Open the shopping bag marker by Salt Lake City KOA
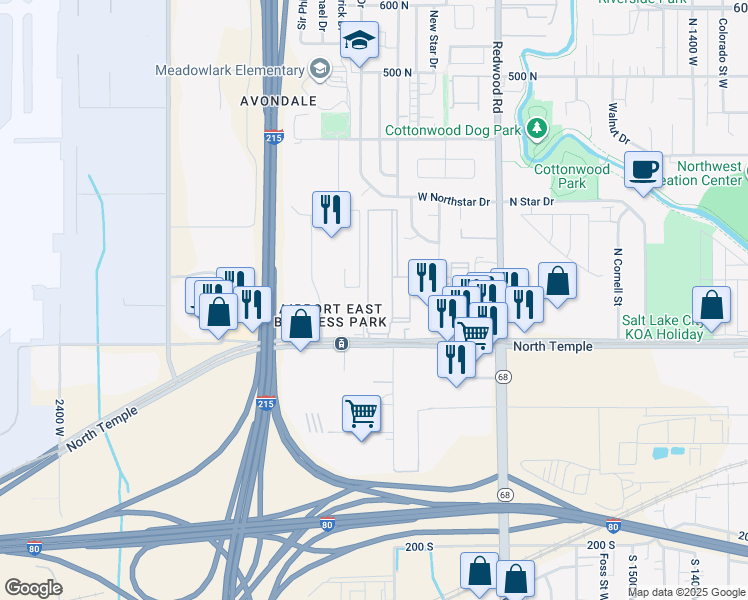Viewport: 748px width, 600px height. click(x=711, y=307)
